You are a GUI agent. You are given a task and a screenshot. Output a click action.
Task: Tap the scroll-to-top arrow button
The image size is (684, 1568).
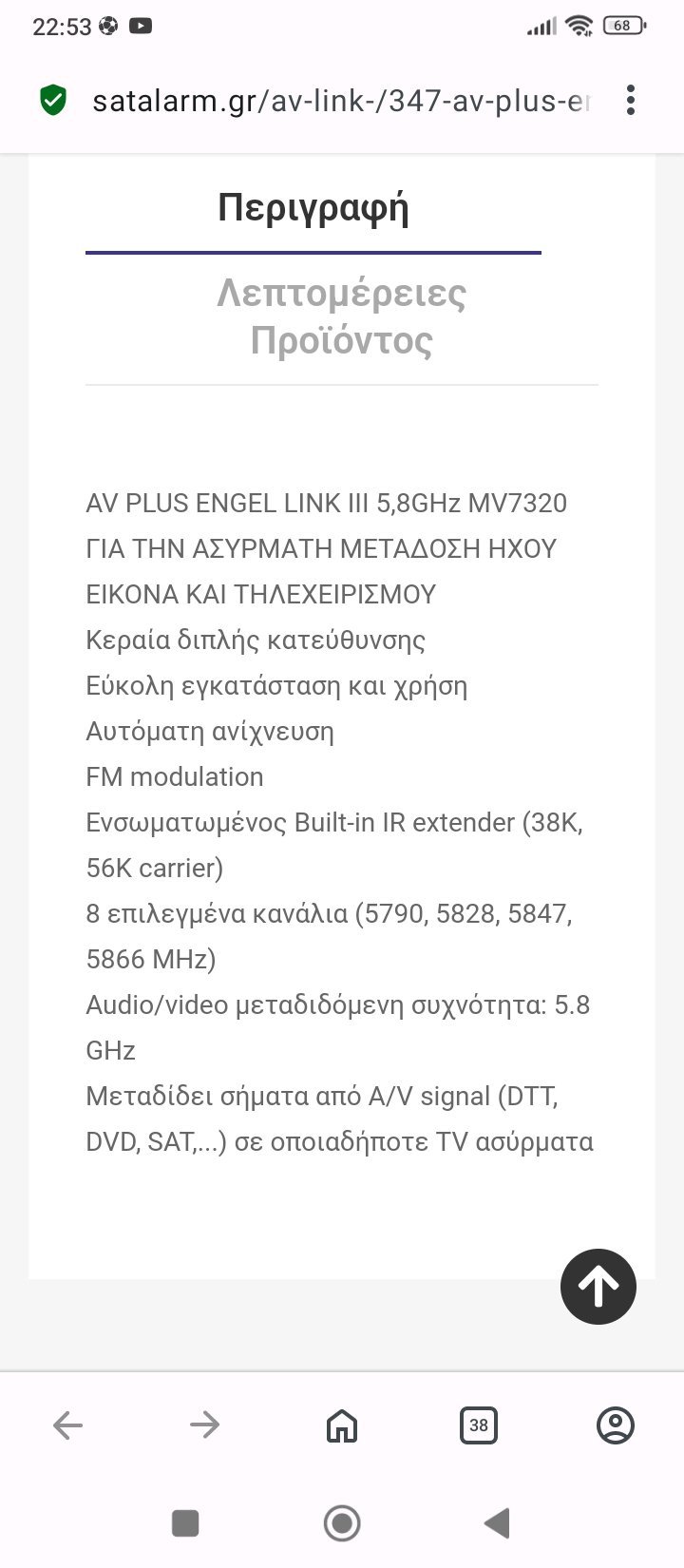coord(598,1286)
